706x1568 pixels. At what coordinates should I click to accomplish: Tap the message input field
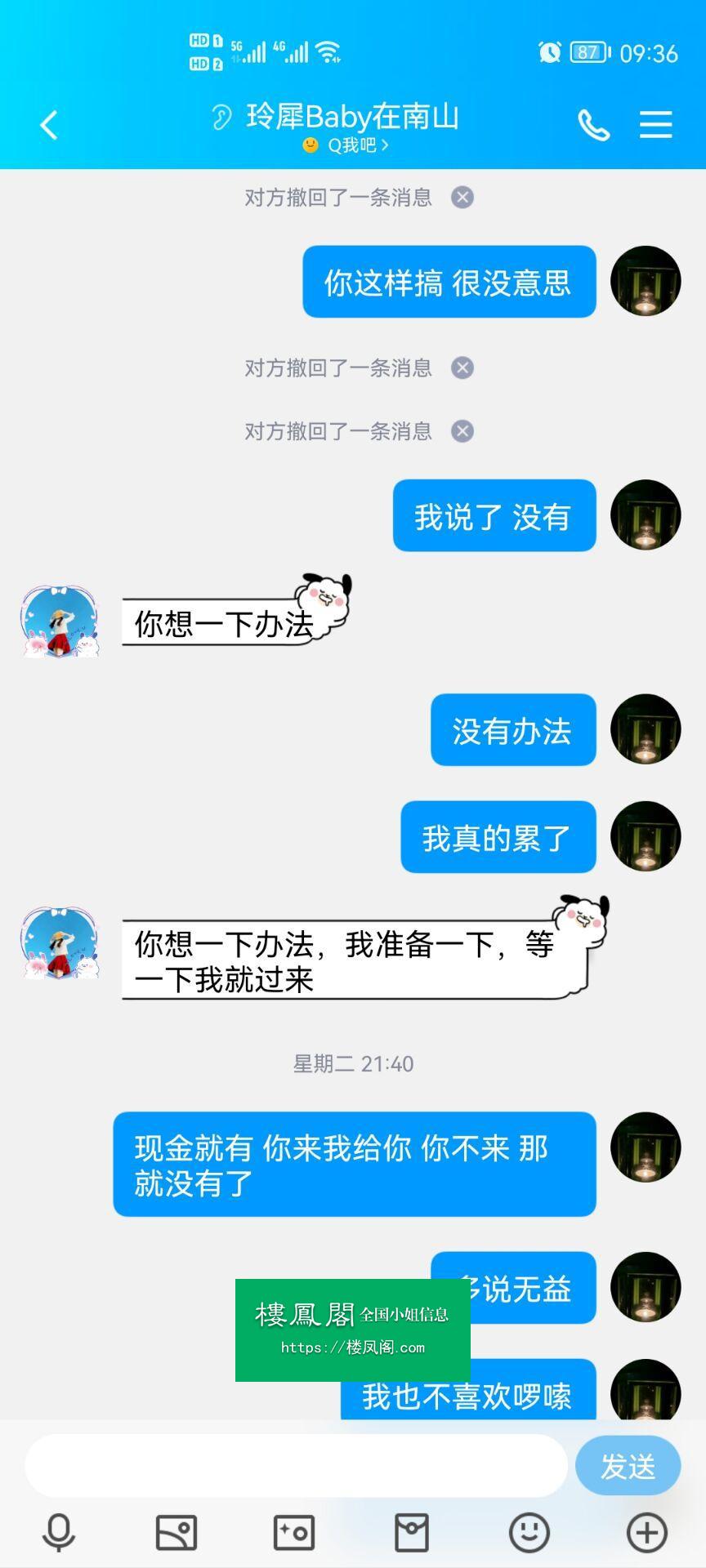coord(296,1466)
